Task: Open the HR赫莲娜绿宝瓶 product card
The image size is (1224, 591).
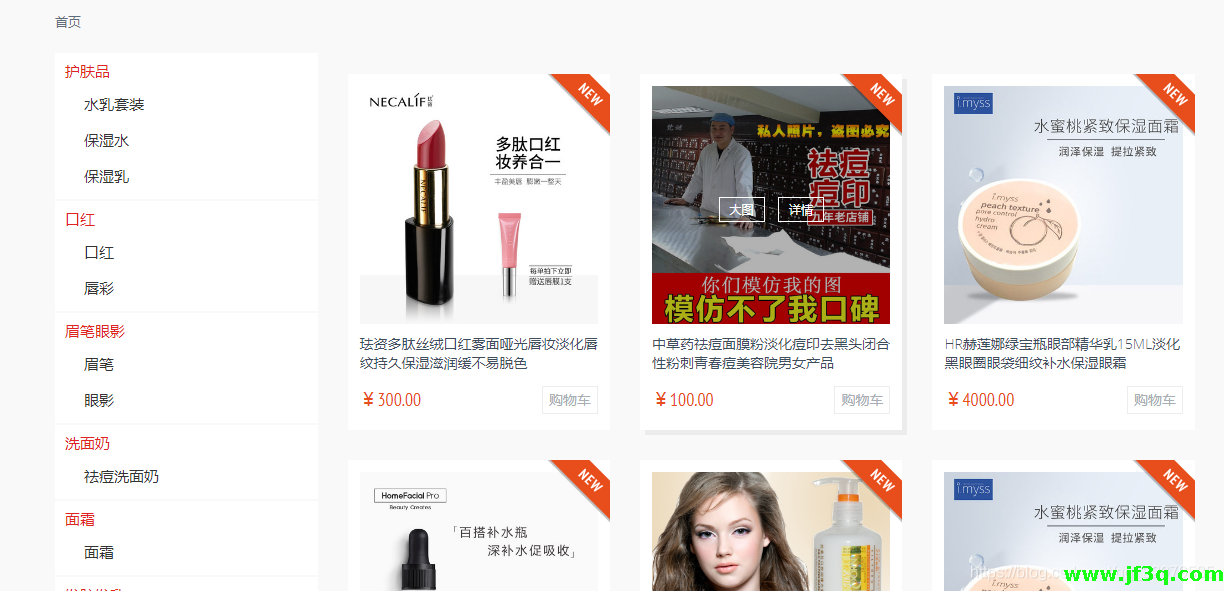Action: (1062, 354)
